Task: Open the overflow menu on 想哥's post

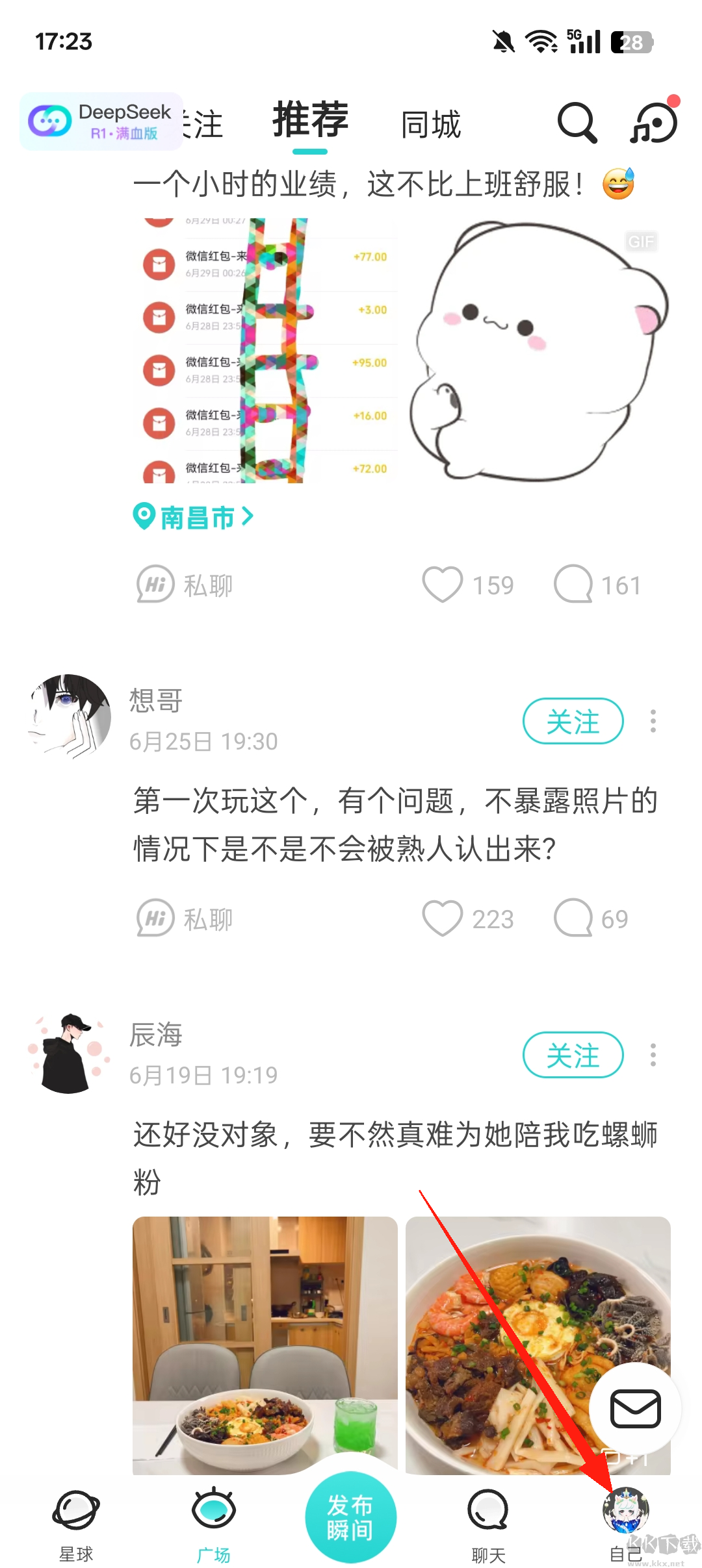Action: pos(653,721)
